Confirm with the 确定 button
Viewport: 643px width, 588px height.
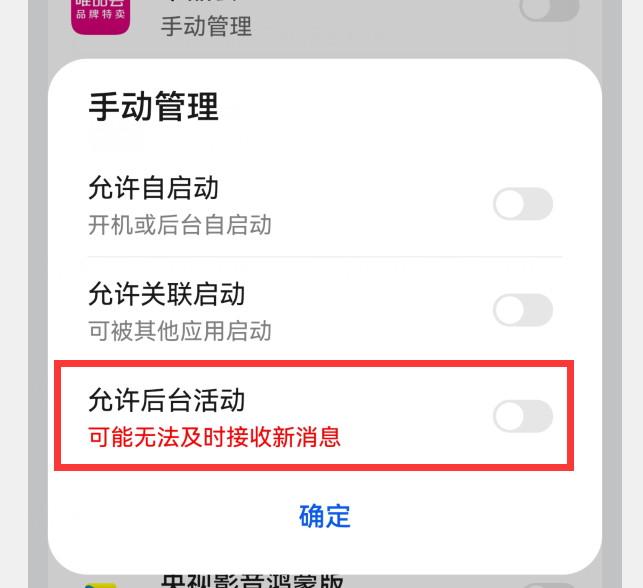point(325,516)
